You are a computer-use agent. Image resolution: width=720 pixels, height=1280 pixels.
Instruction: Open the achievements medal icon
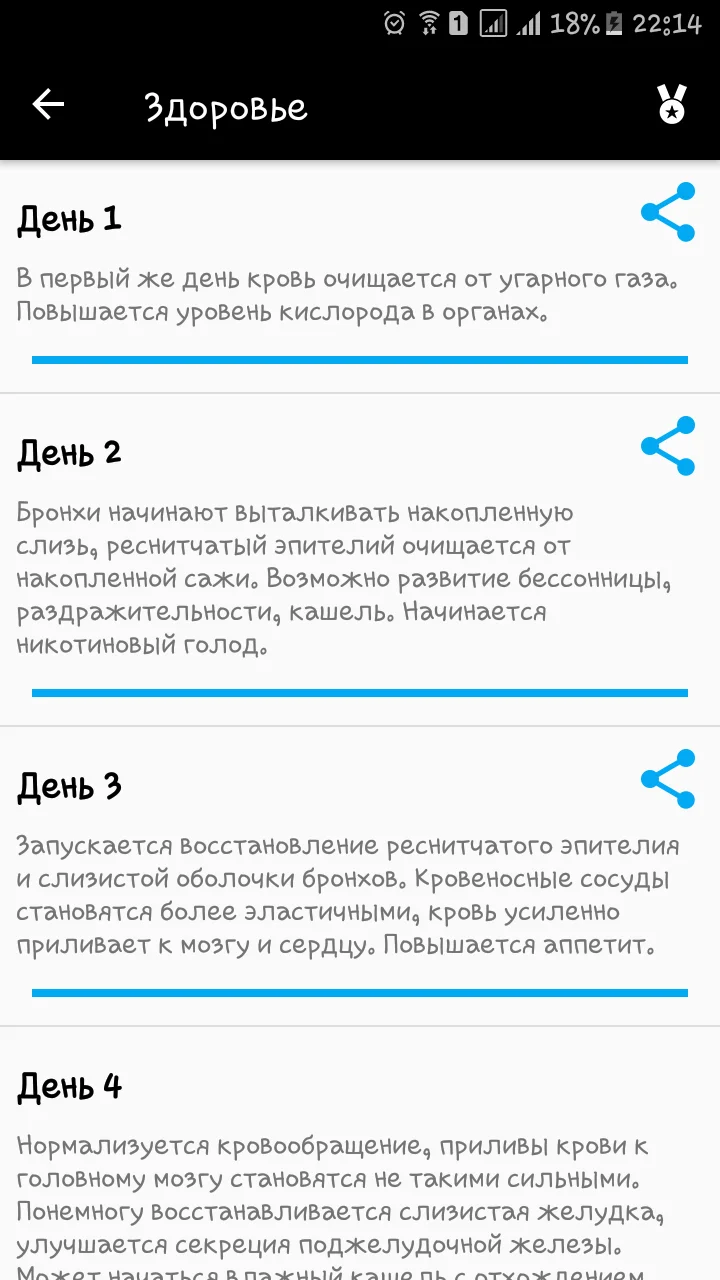[672, 104]
